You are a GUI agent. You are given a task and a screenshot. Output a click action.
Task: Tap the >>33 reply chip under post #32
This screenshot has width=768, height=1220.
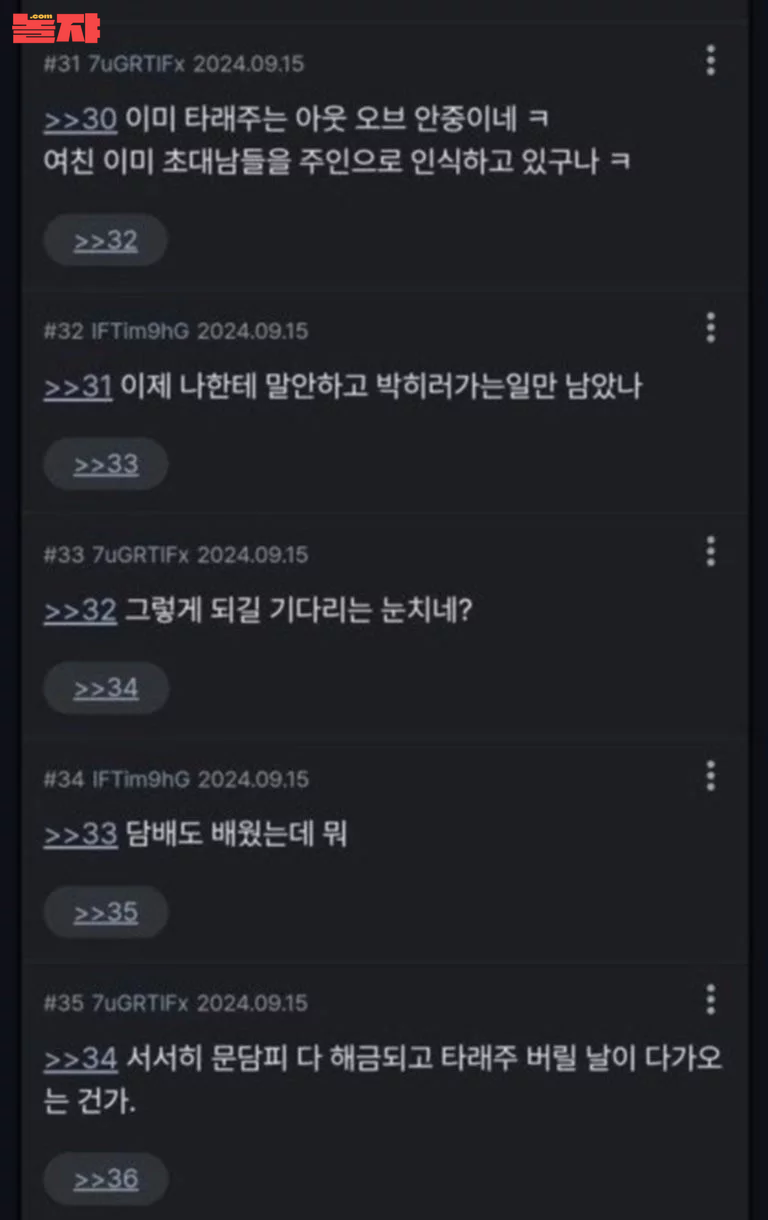coord(105,464)
